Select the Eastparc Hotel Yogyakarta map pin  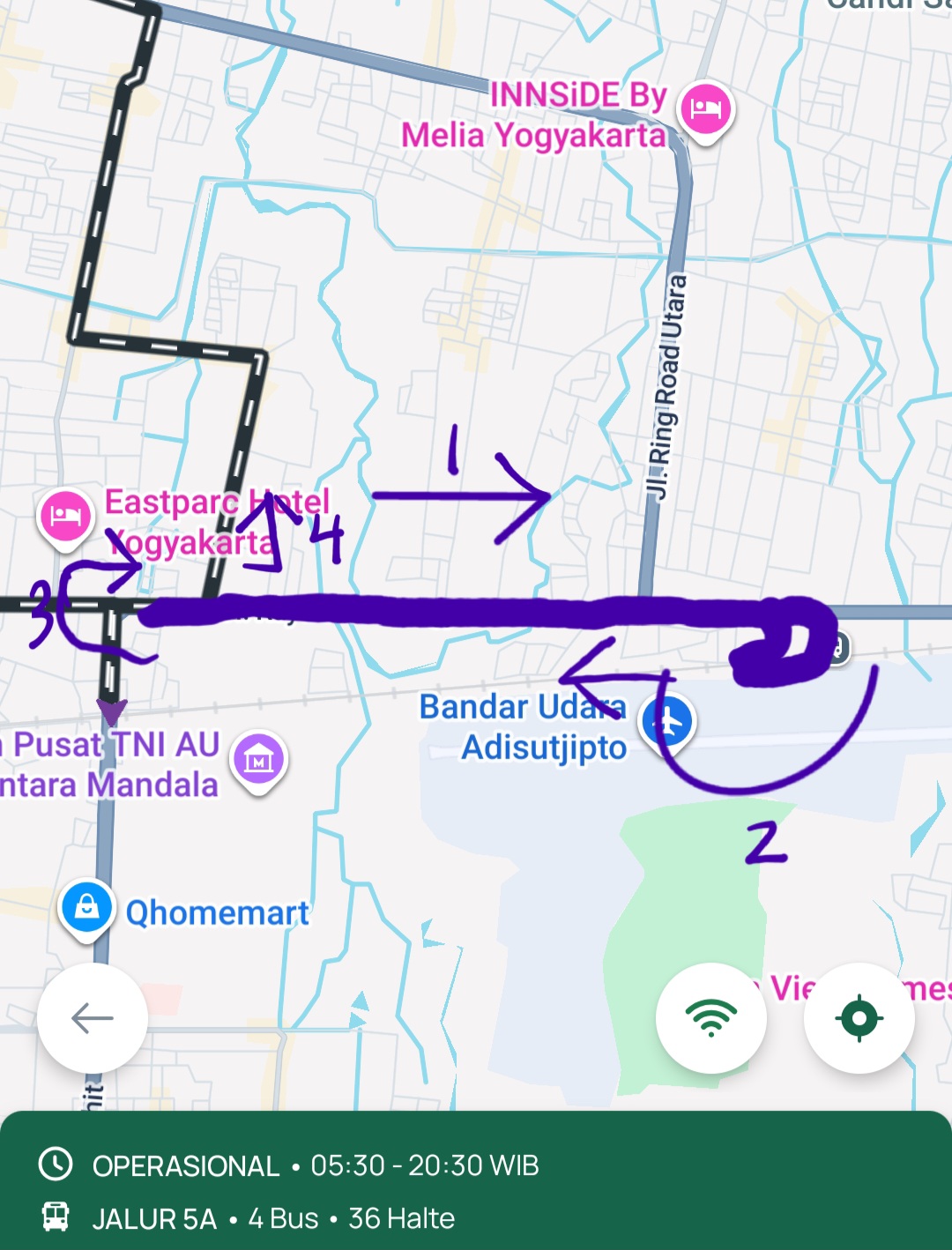point(65,516)
